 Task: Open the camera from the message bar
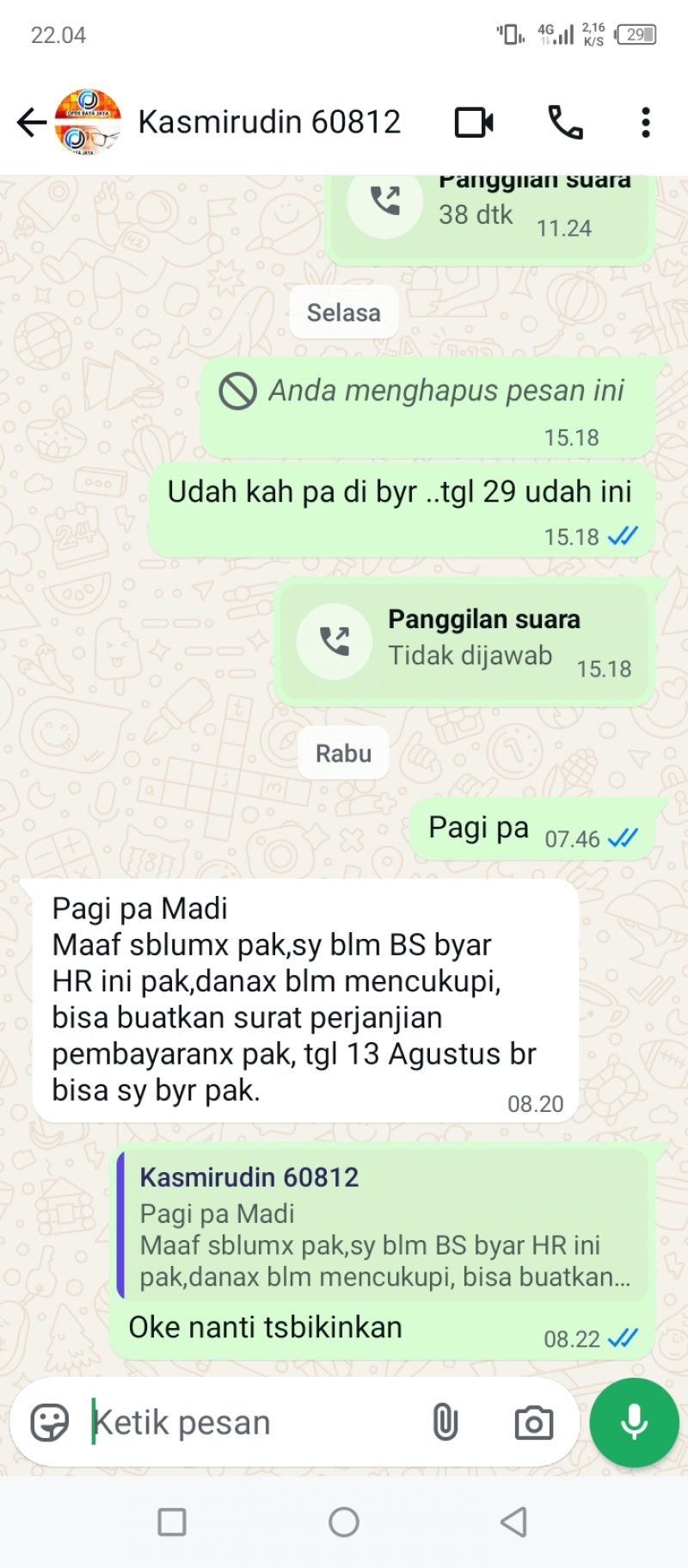coord(533,1423)
